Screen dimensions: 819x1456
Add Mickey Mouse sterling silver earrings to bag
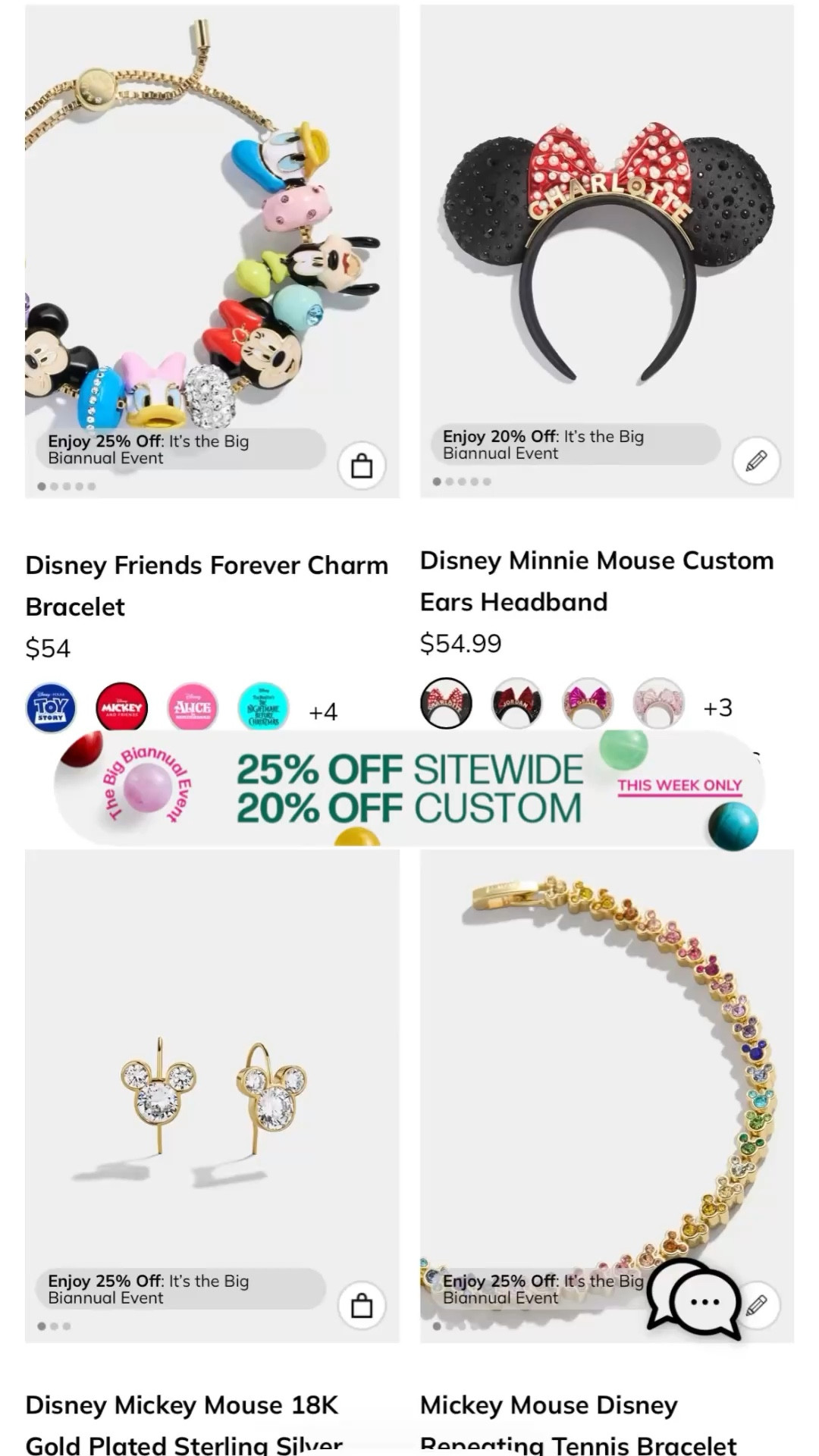click(x=362, y=1305)
